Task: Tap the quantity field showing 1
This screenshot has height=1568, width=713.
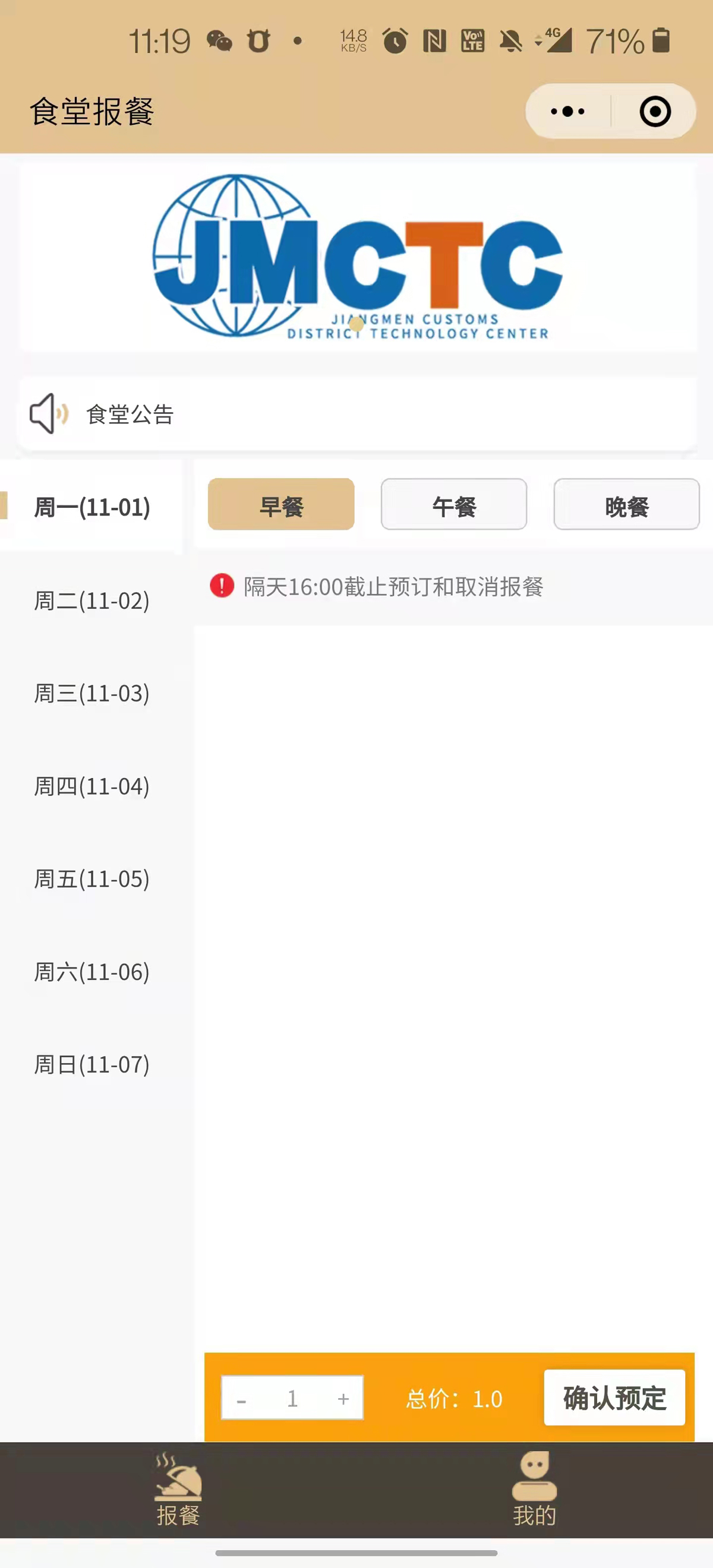Action: point(292,1398)
